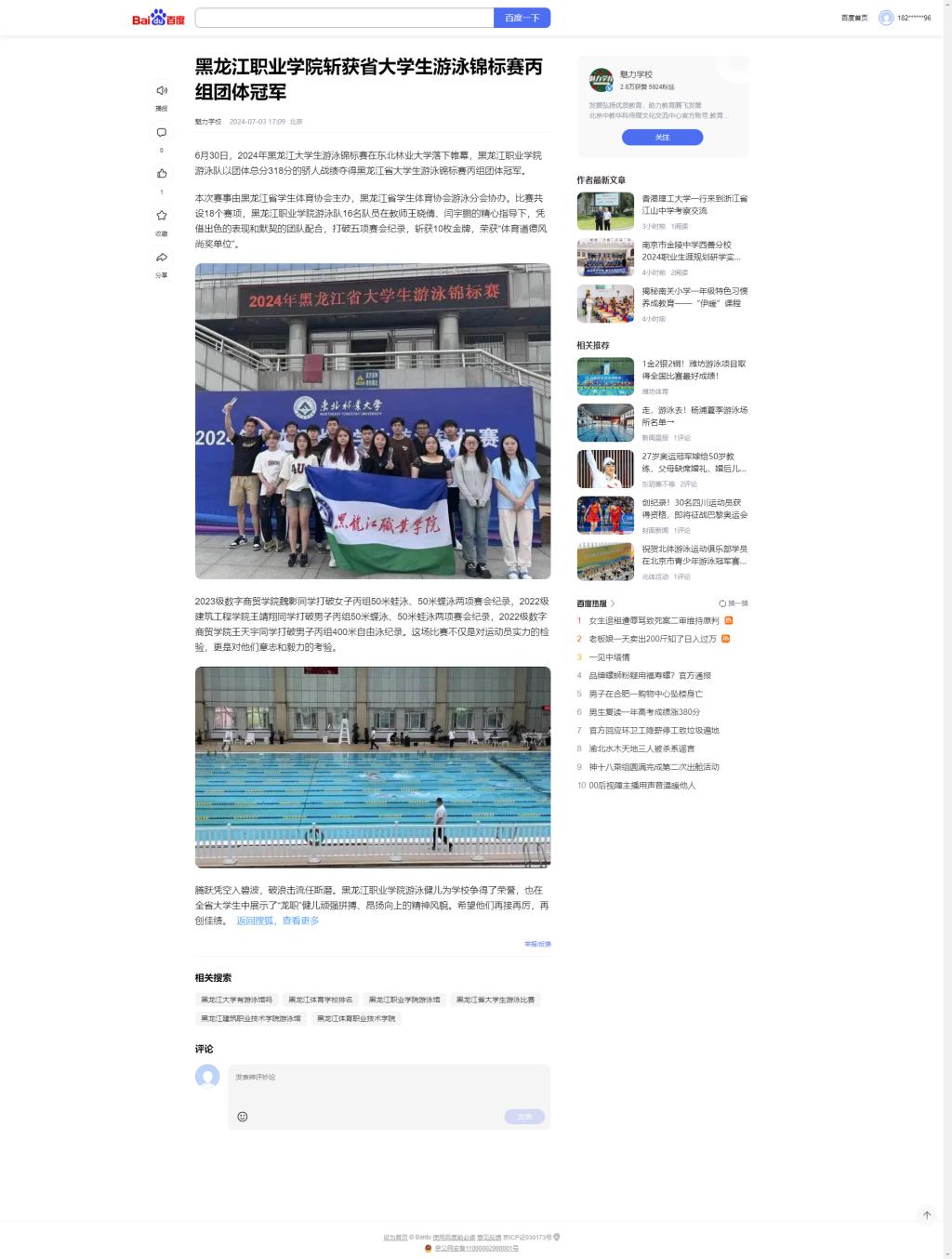Go to 百度首页 from the header
The width and height of the screenshot is (952, 1259).
click(853, 18)
